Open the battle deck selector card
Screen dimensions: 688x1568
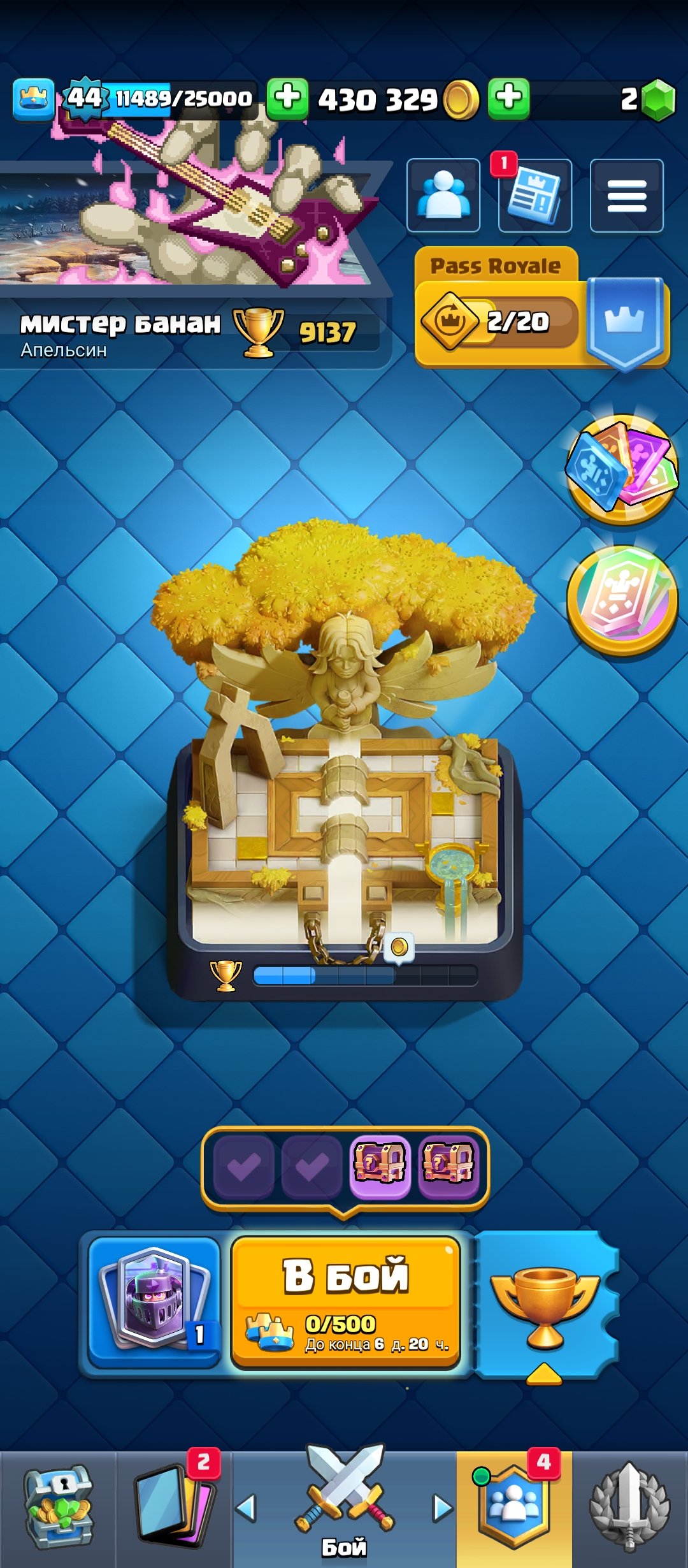(x=154, y=1302)
